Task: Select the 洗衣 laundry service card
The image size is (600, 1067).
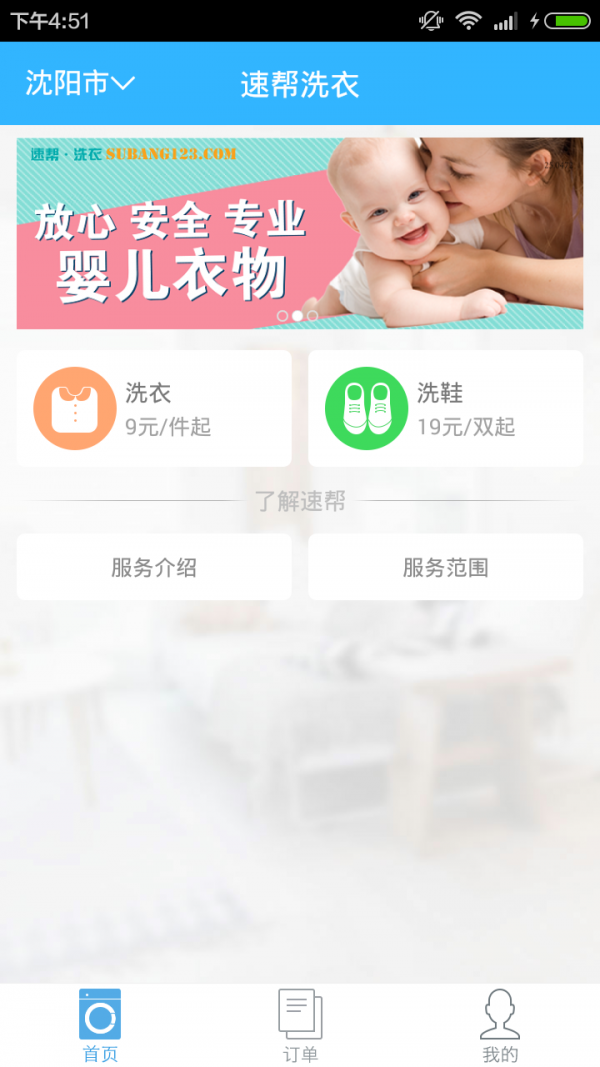Action: click(154, 408)
